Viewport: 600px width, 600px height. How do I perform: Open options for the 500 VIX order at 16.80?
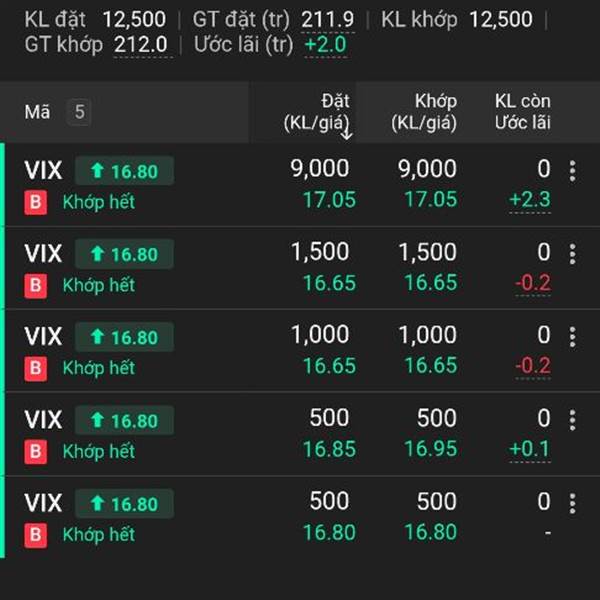pyautogui.click(x=572, y=503)
